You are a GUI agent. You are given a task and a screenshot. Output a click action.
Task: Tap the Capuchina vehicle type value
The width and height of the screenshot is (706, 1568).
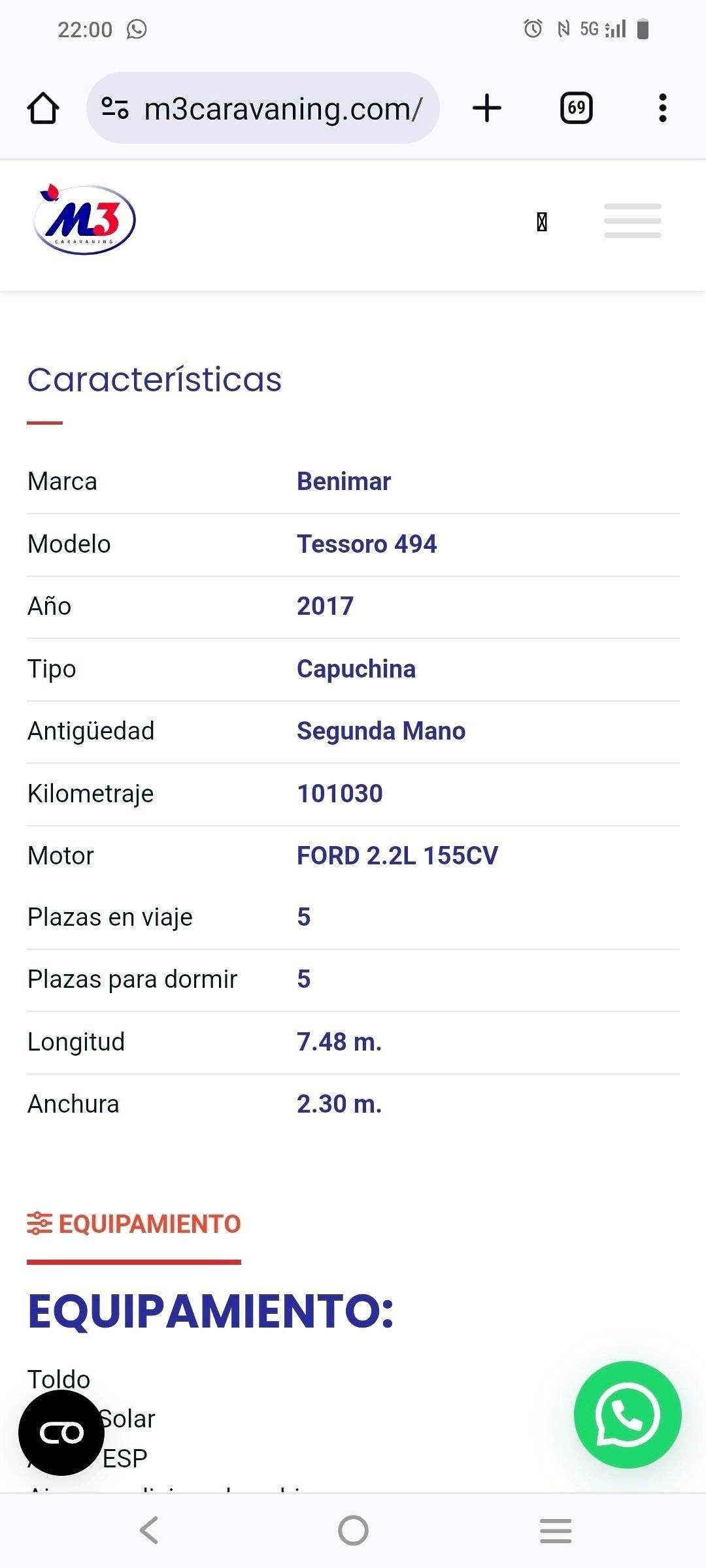coord(356,669)
